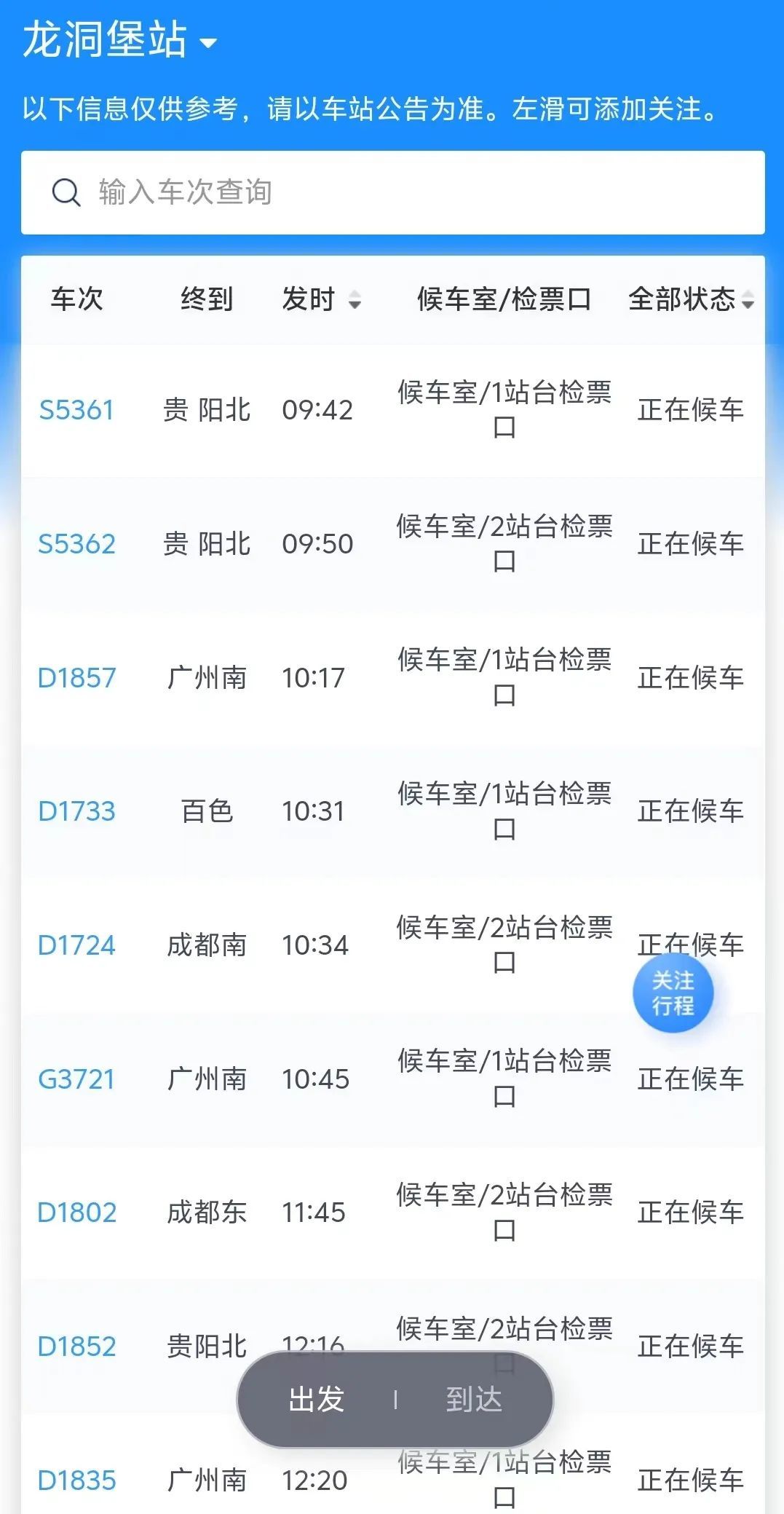784x1514 pixels.
Task: Switch to the 到达 arrivals tab
Action: click(x=474, y=1400)
